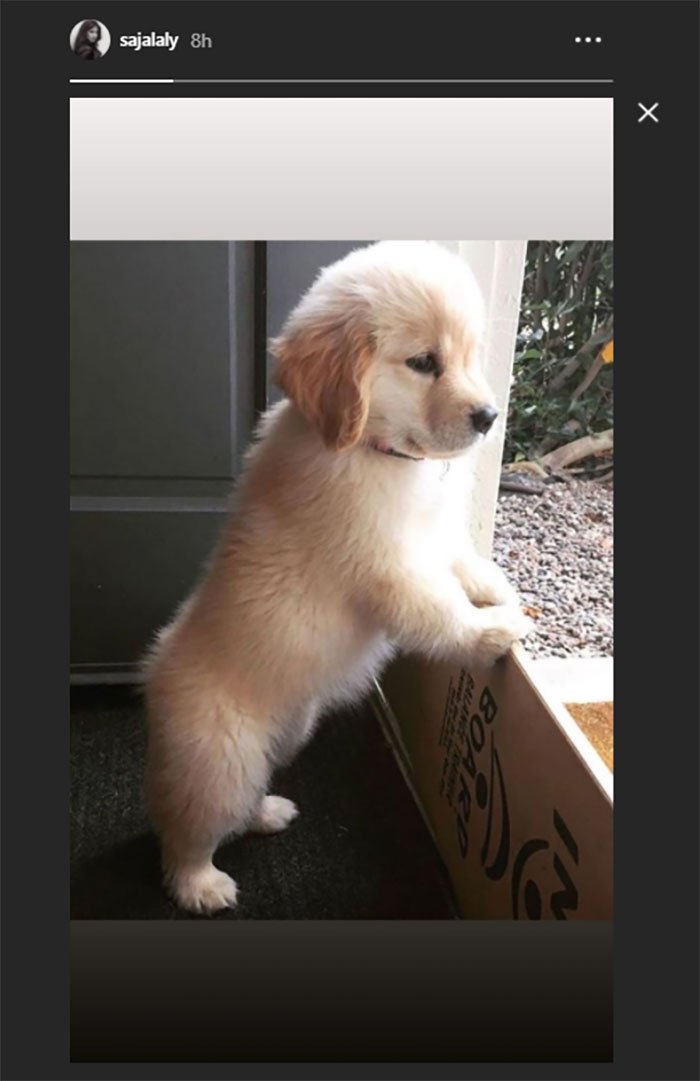Open sajalaly's profile picture
Image resolution: width=700 pixels, height=1081 pixels.
pyautogui.click(x=90, y=40)
